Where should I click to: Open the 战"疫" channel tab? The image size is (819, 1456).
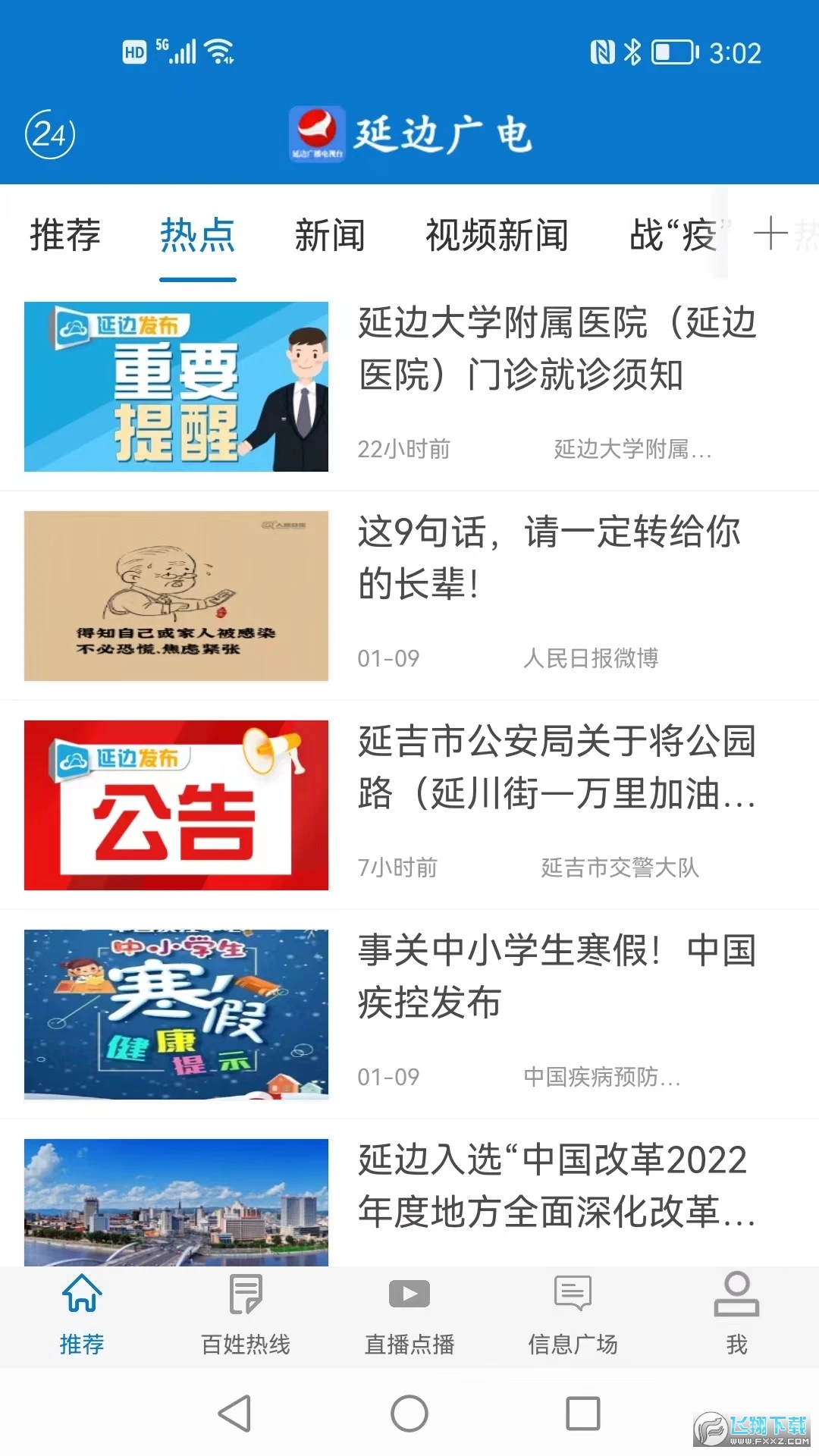[x=671, y=236]
